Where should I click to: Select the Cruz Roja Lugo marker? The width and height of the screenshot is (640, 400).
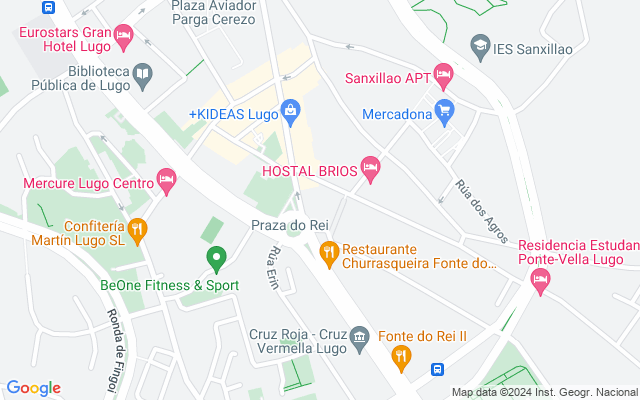pyautogui.click(x=359, y=346)
